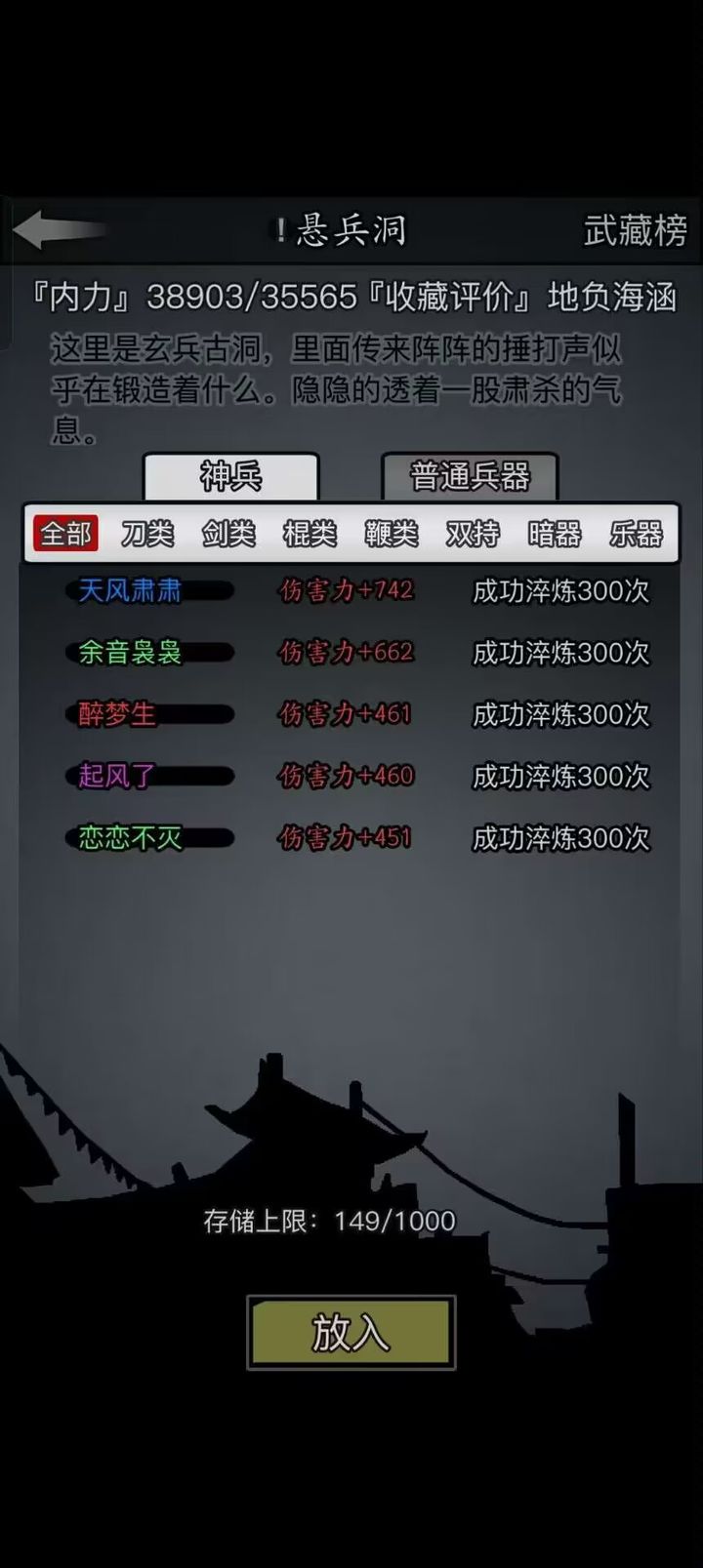Open the 武藏榜 leaderboard
This screenshot has width=703, height=1568.
(634, 232)
